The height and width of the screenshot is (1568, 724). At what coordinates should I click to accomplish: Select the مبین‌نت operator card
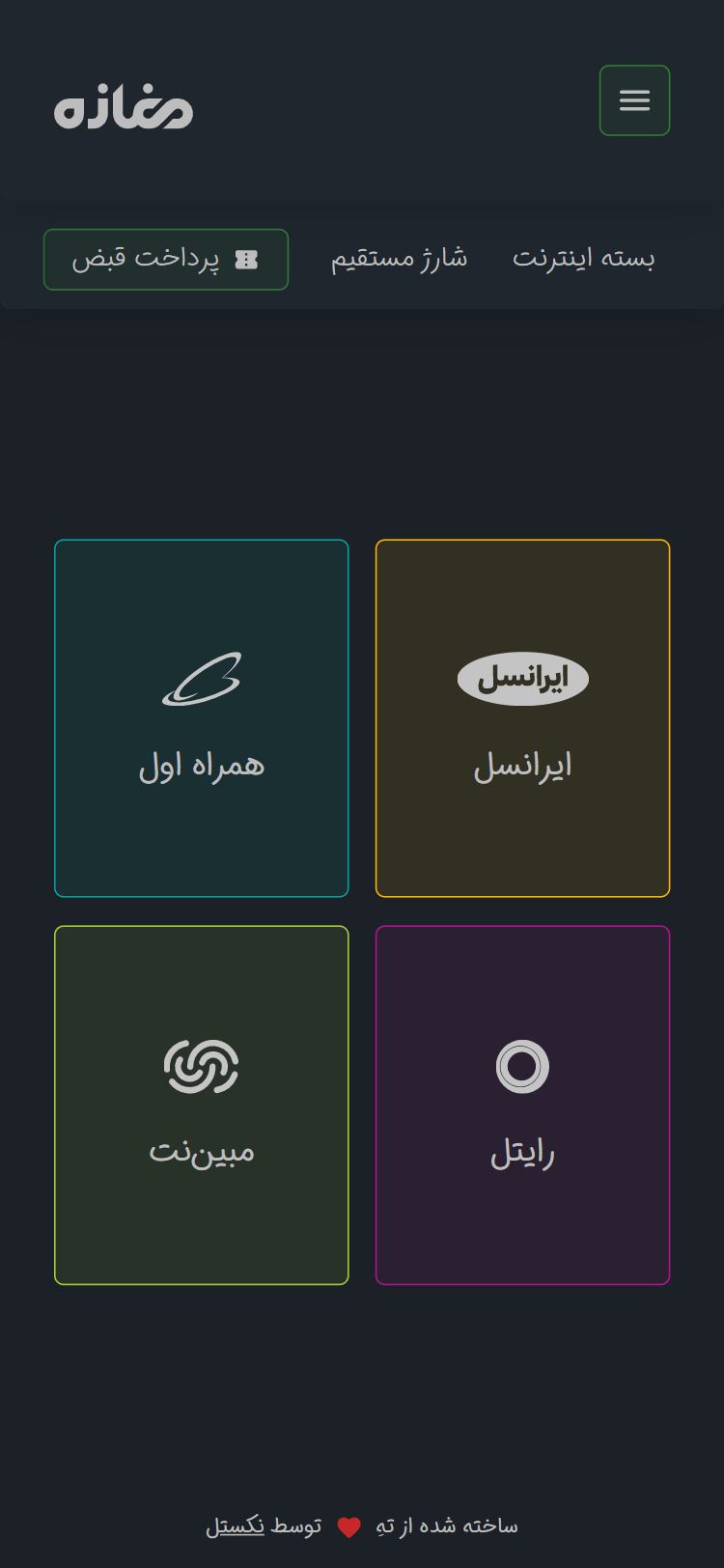pos(202,1106)
